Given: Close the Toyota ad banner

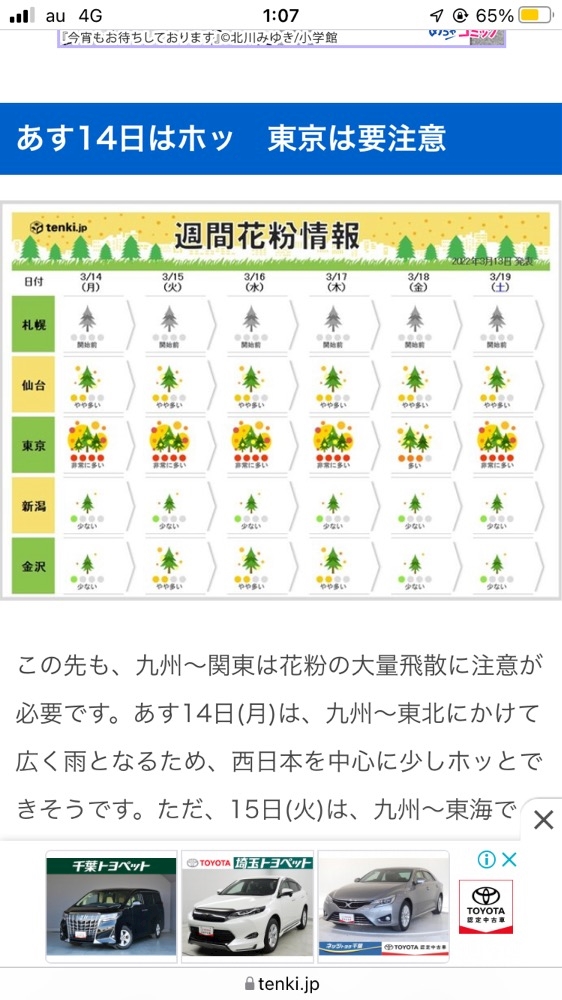Looking at the screenshot, I should [509, 860].
